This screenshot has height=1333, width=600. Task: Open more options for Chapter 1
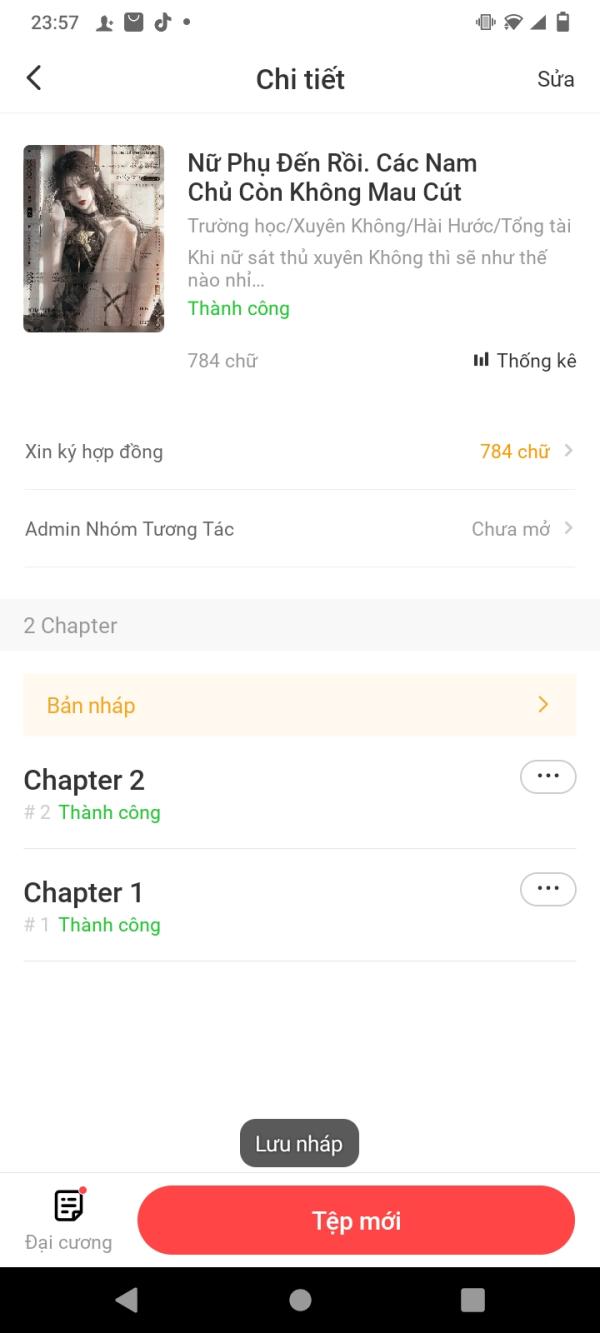[x=548, y=888]
